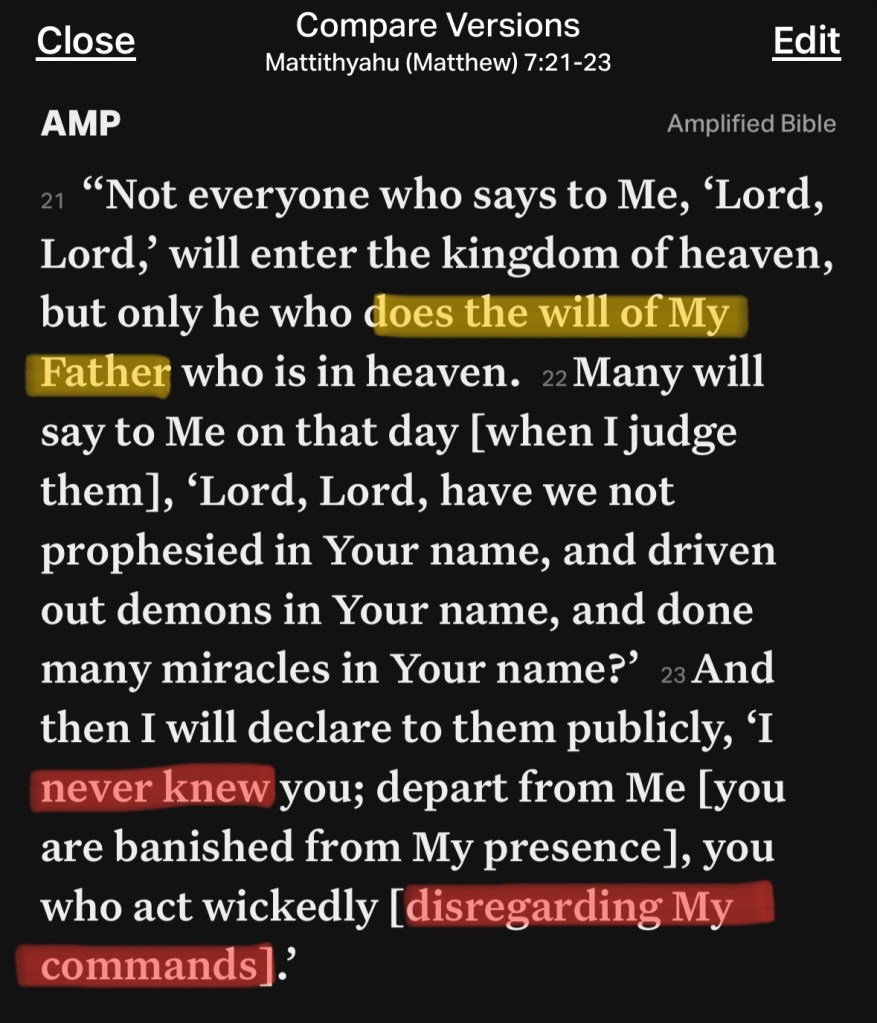
Task: Tap Edit to change compared versions
Action: coord(806,41)
